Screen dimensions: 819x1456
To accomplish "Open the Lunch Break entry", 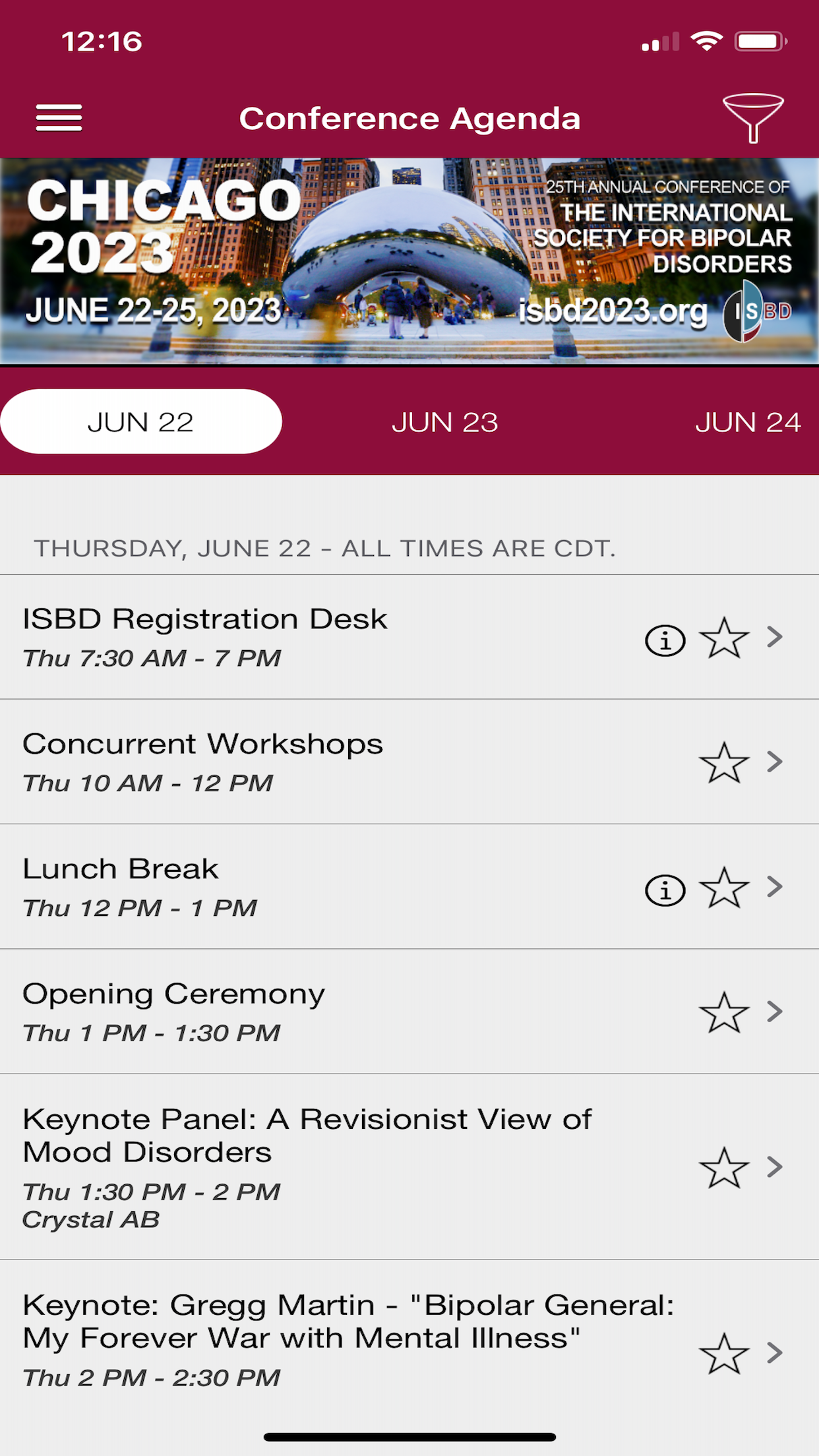I will [x=264, y=886].
